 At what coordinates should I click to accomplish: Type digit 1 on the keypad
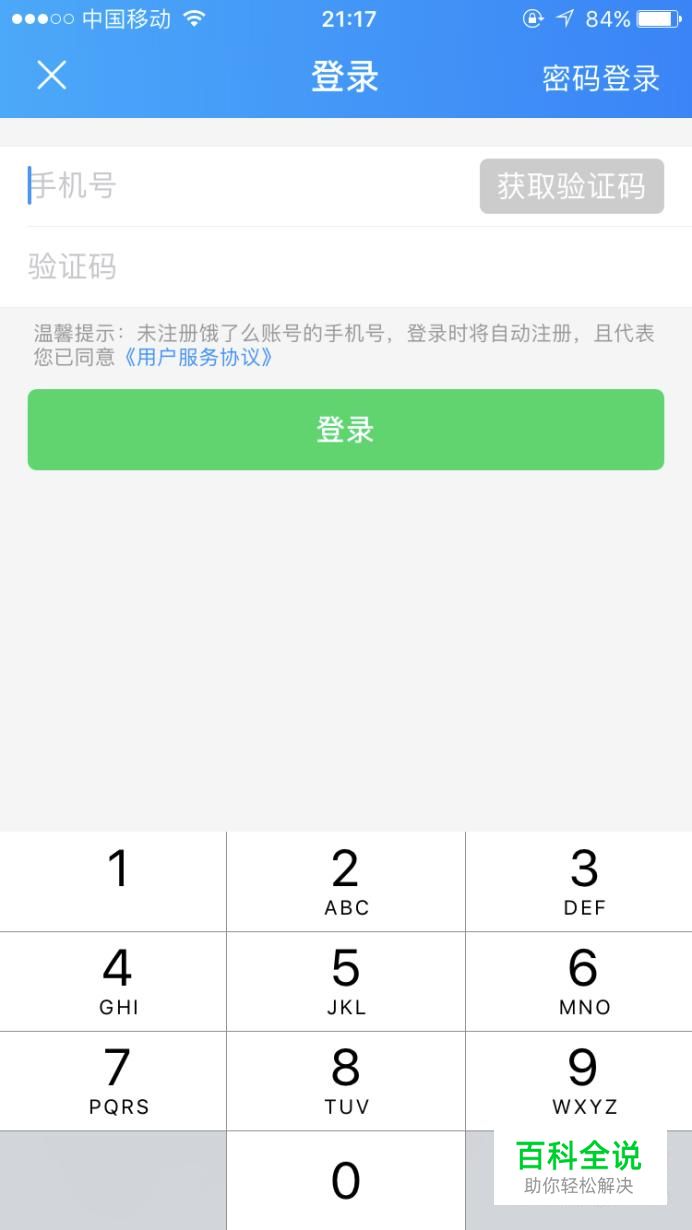pyautogui.click(x=113, y=881)
